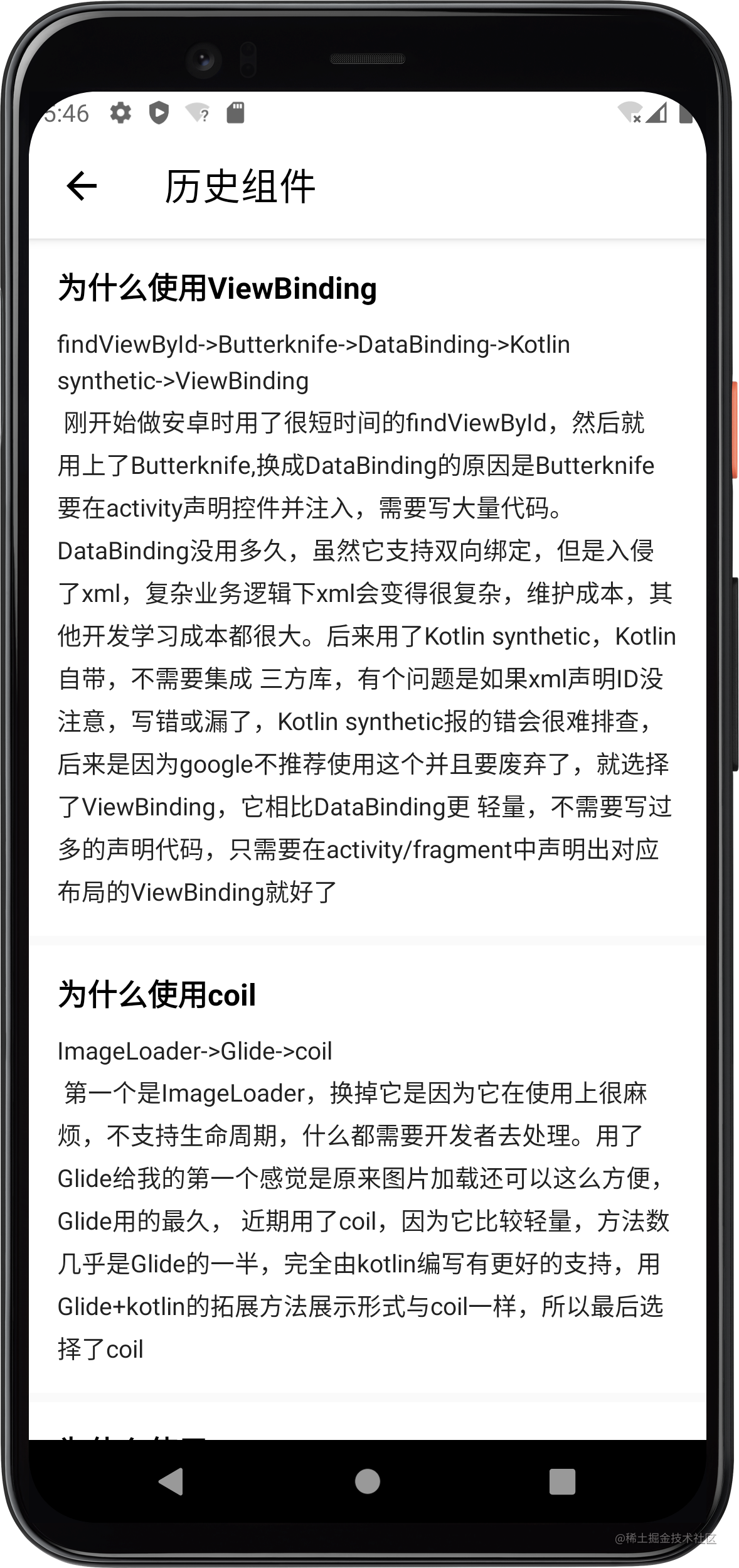The image size is (739, 1568).
Task: Tap the system back button
Action: pyautogui.click(x=172, y=1482)
